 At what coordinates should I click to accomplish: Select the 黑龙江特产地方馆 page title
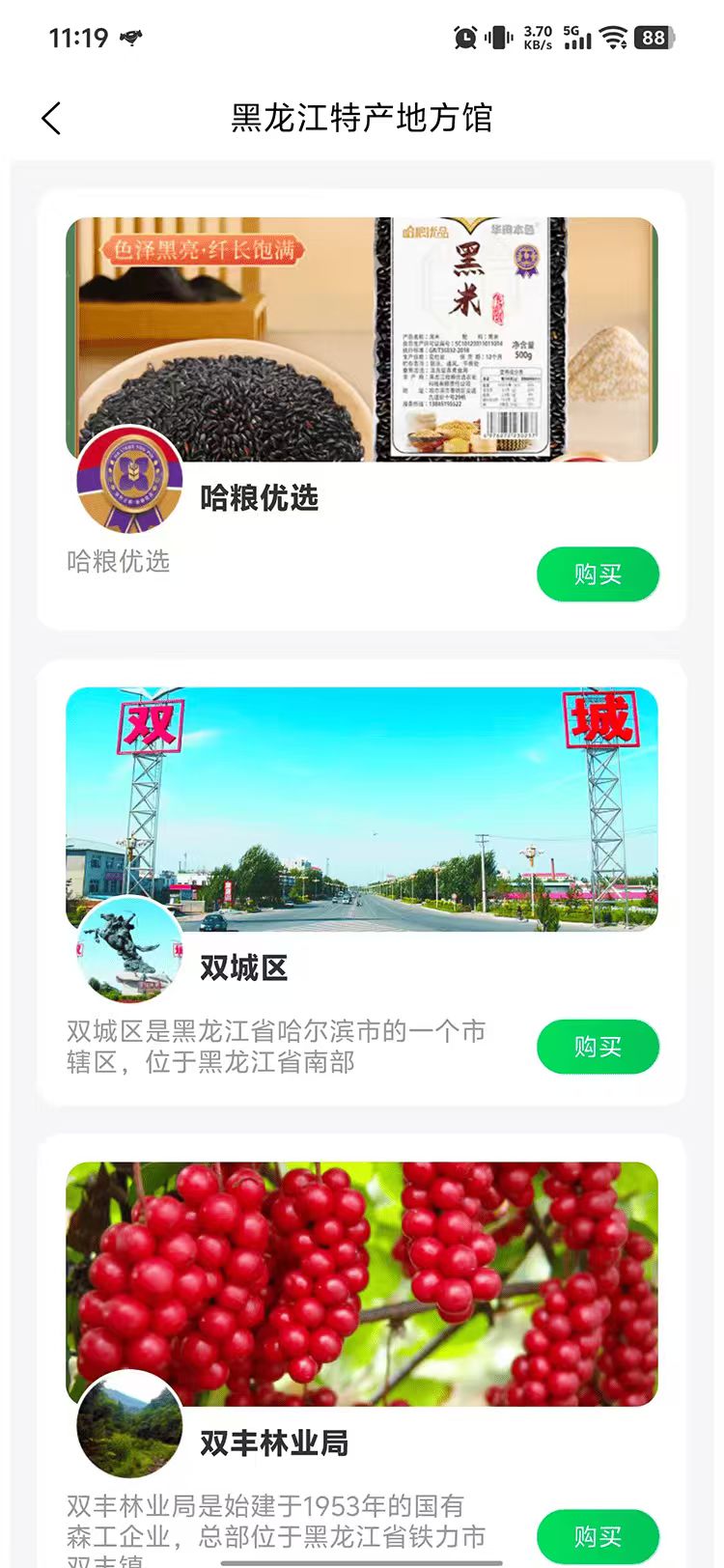tap(362, 118)
